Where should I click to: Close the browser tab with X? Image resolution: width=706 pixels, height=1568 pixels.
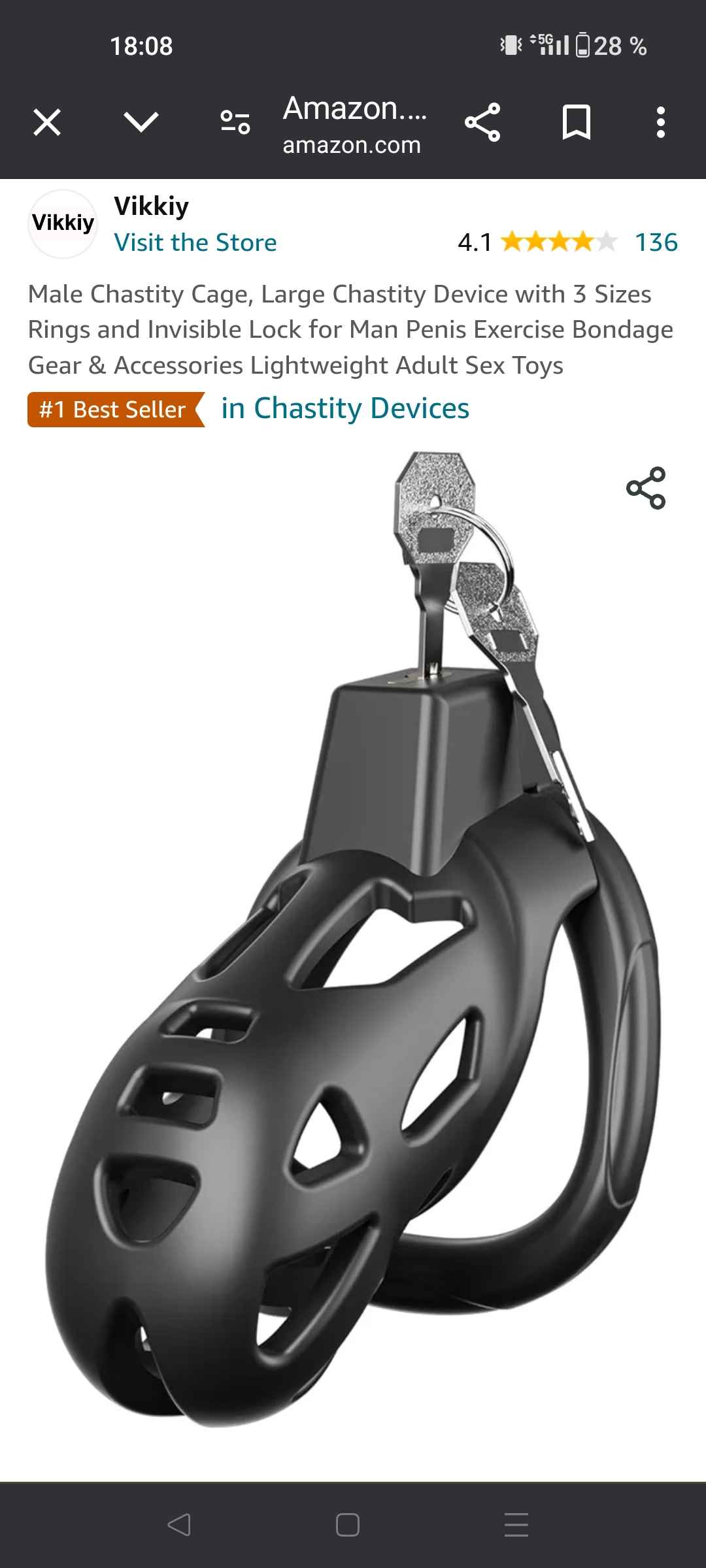click(x=47, y=122)
